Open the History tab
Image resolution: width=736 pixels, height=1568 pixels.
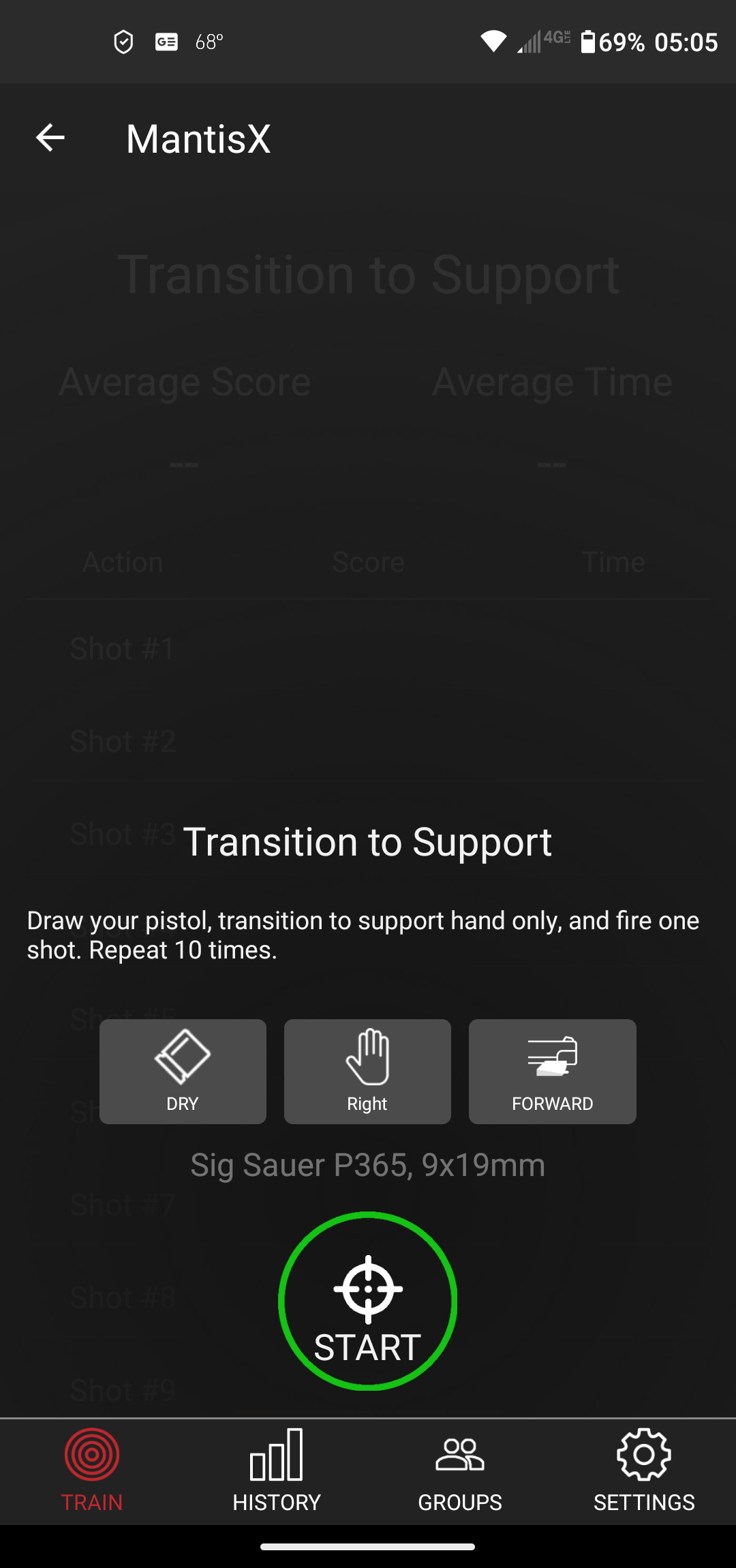(x=276, y=1471)
